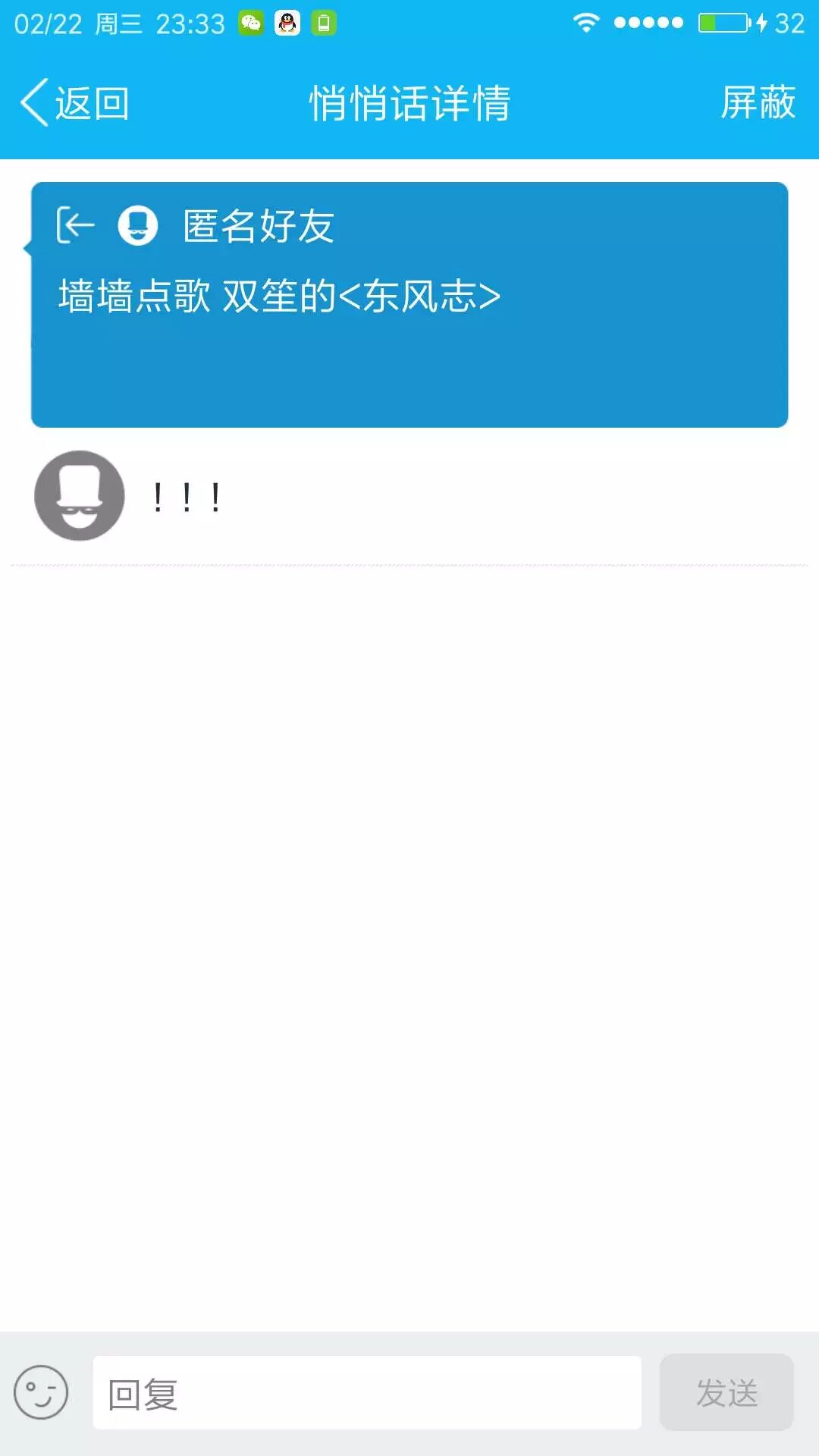Go back via 返回 button
The width and height of the screenshot is (819, 1456).
74,103
